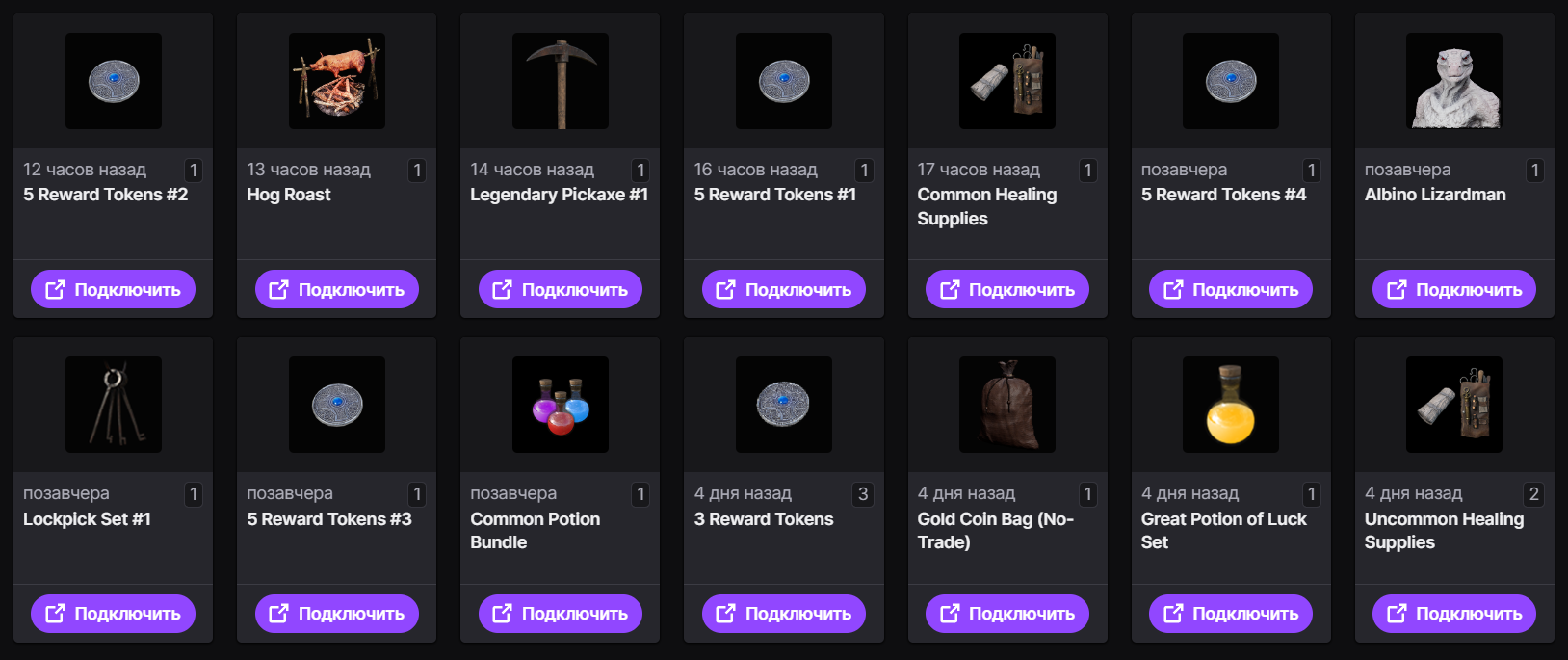Connect the Legendary Pickaxe #1 drop
This screenshot has width=1568, height=660.
(560, 289)
